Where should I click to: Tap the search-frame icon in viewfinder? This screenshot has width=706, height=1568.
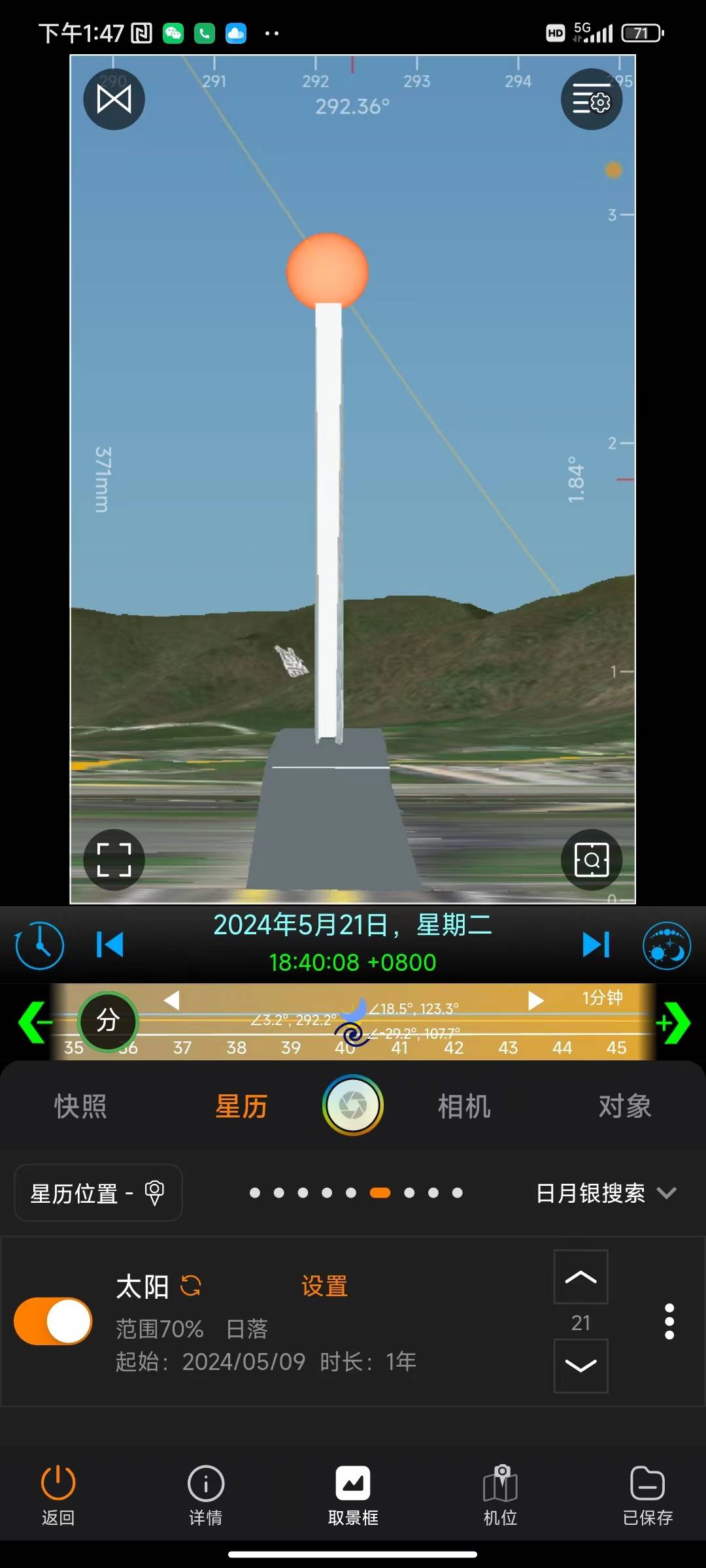click(x=591, y=859)
